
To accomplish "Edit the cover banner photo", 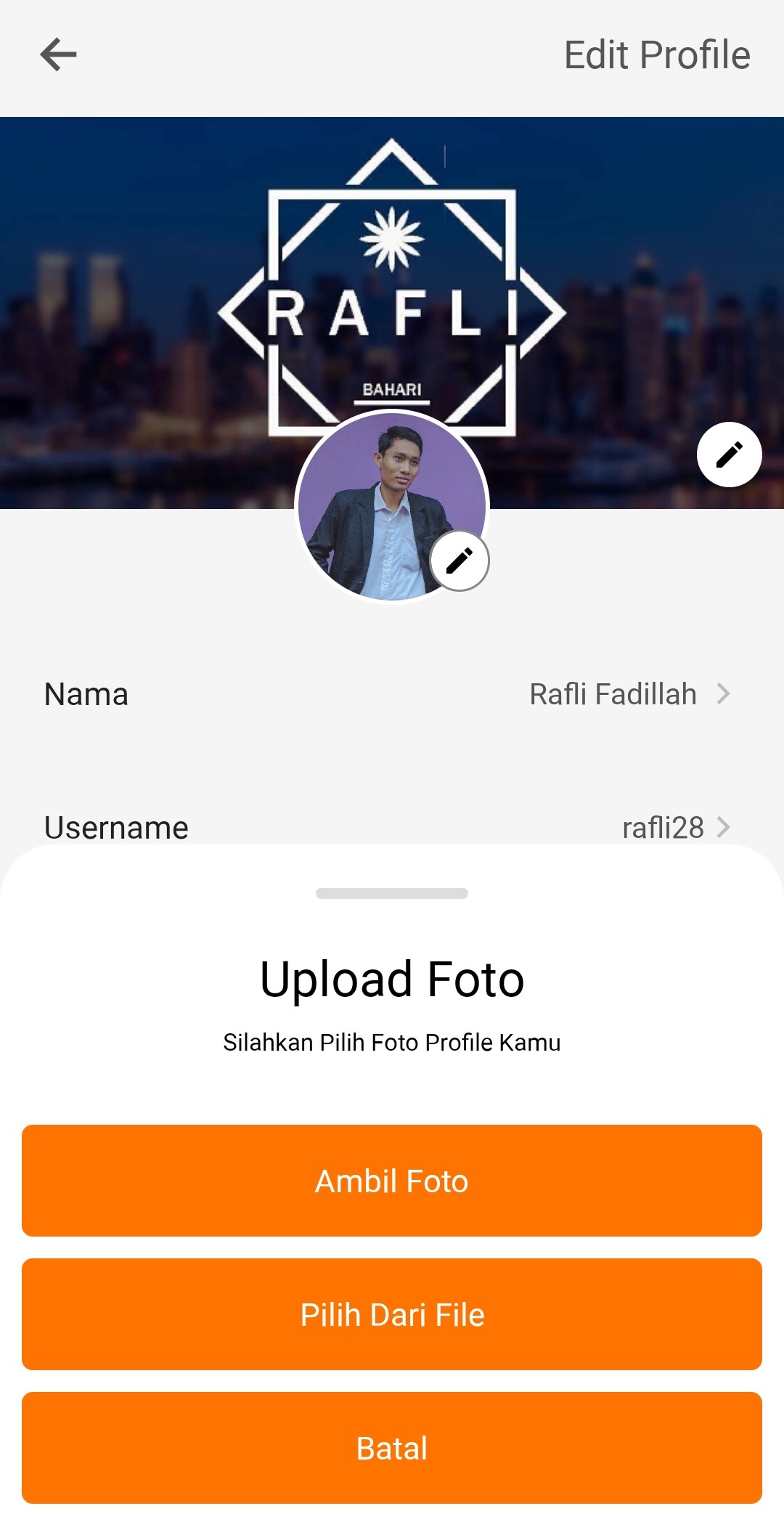I will point(729,455).
